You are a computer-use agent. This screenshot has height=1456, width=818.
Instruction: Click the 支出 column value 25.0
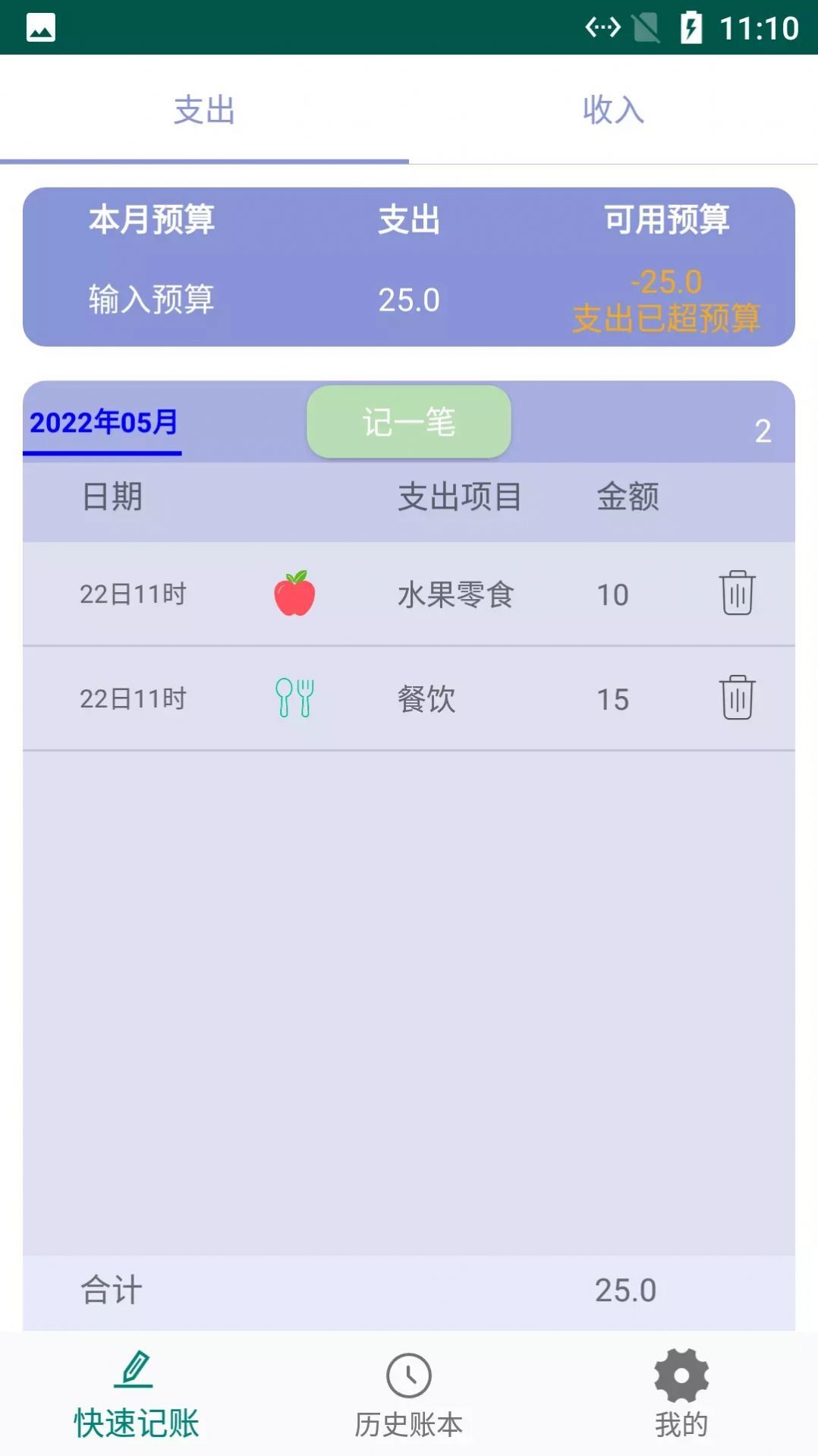pyautogui.click(x=409, y=300)
